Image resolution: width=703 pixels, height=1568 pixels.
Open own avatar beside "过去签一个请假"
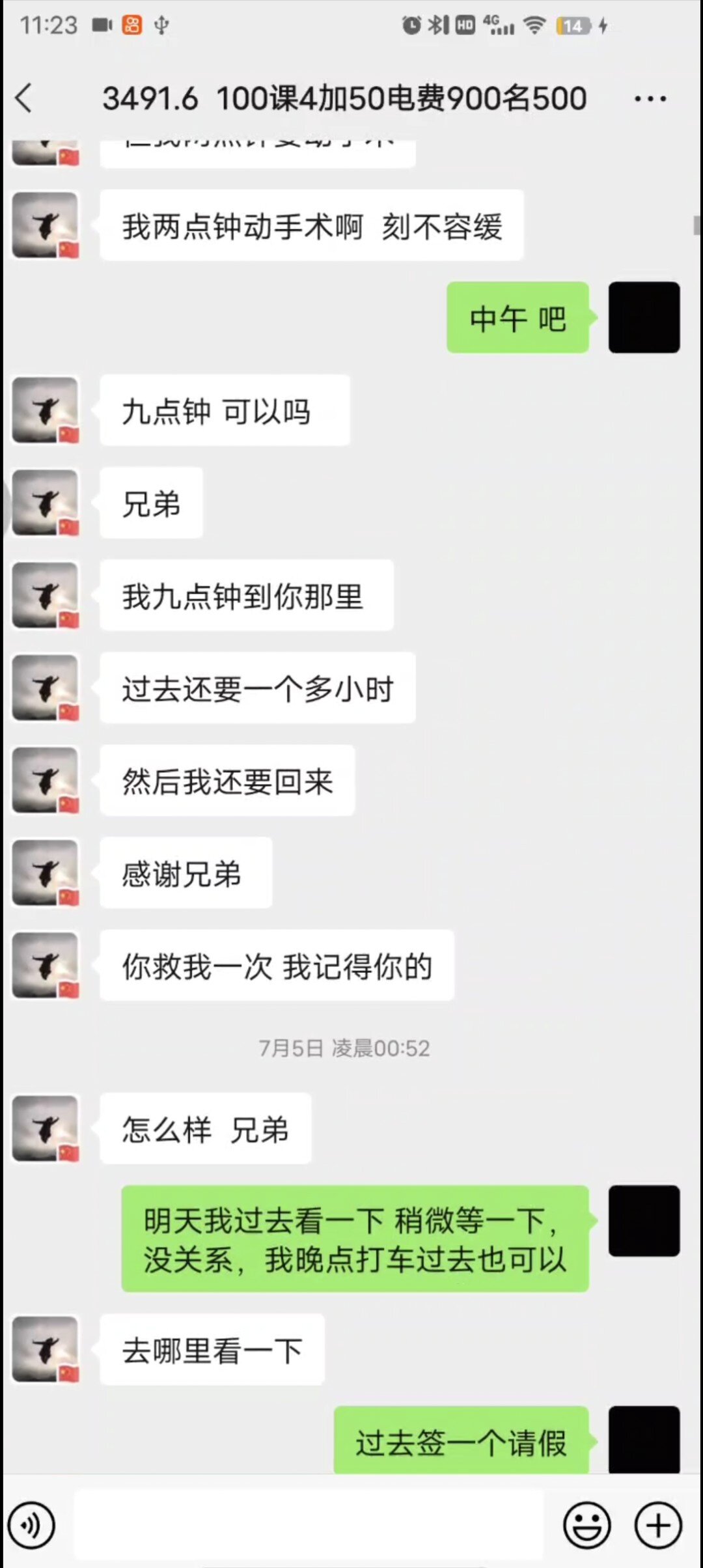[x=644, y=1439]
